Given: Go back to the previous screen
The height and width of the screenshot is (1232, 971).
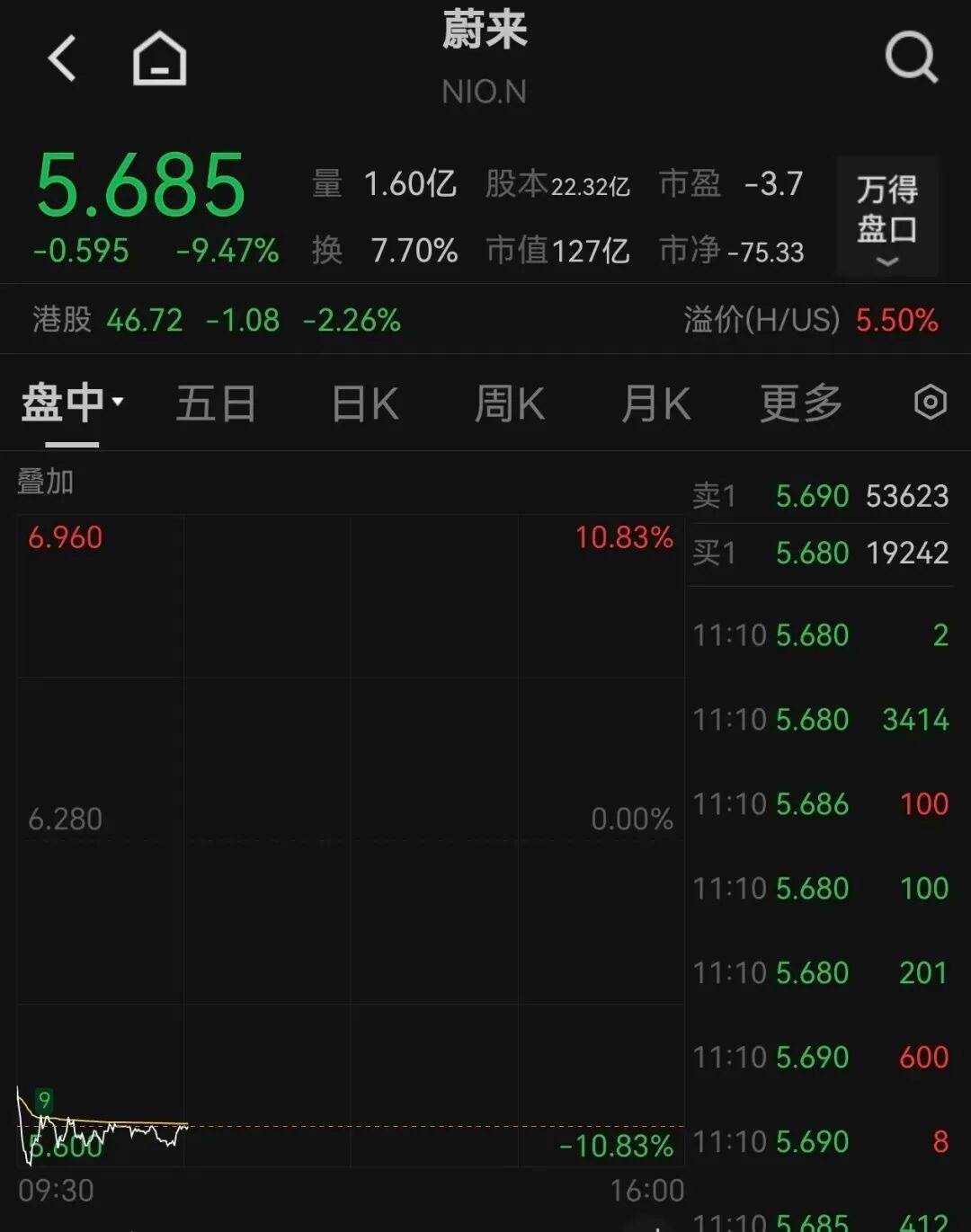Looking at the screenshot, I should 62,59.
